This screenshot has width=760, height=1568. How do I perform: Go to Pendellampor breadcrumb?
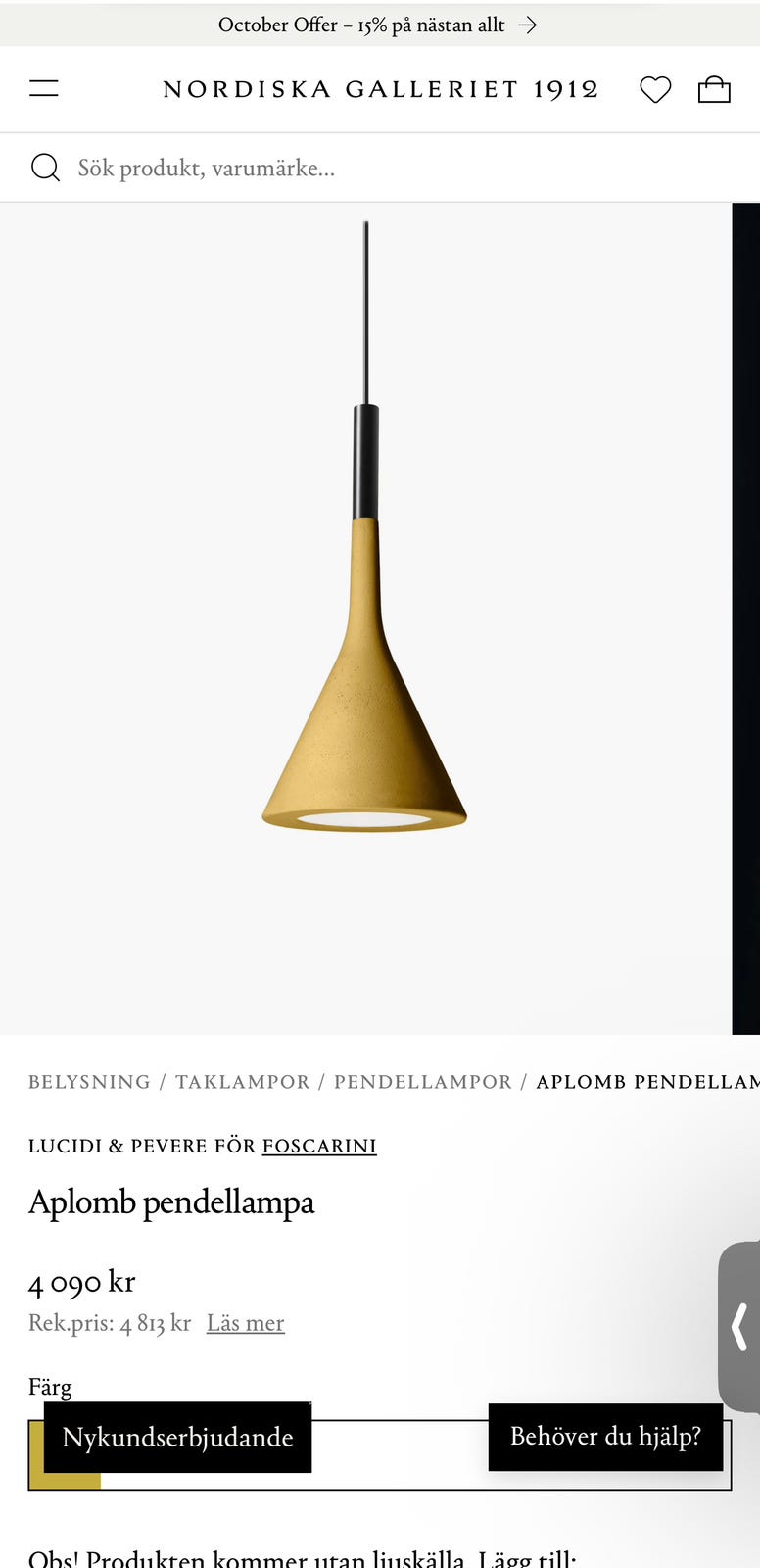422,1082
